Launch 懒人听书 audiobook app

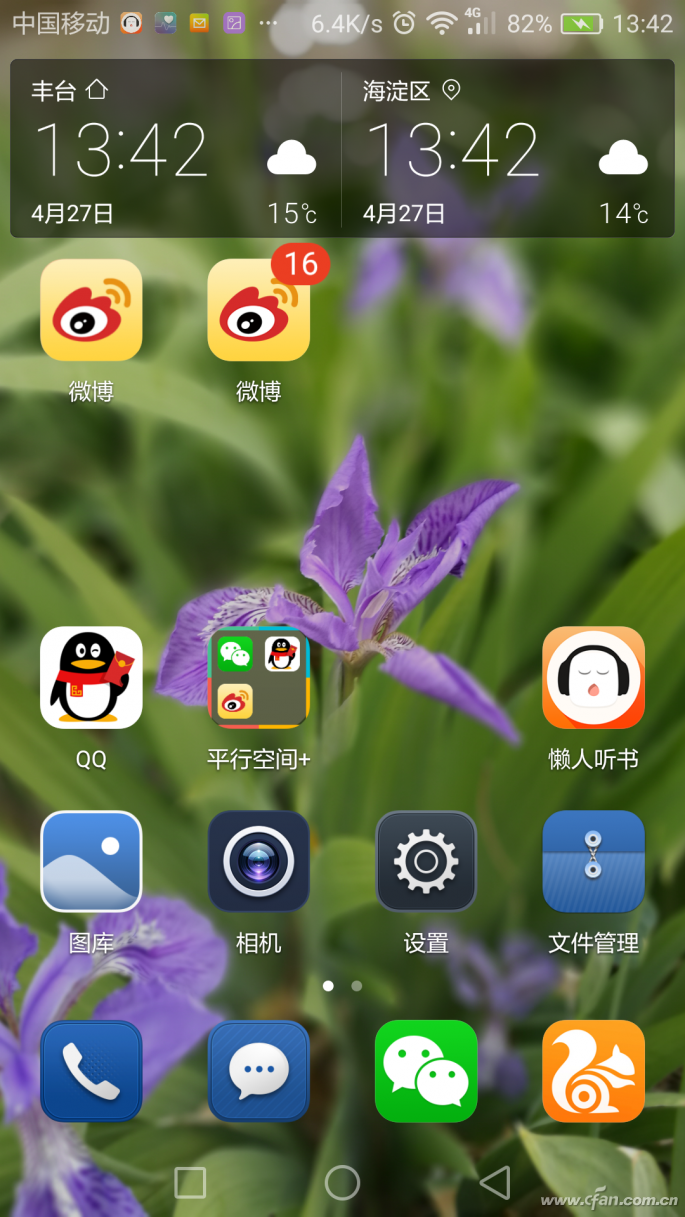coord(593,678)
